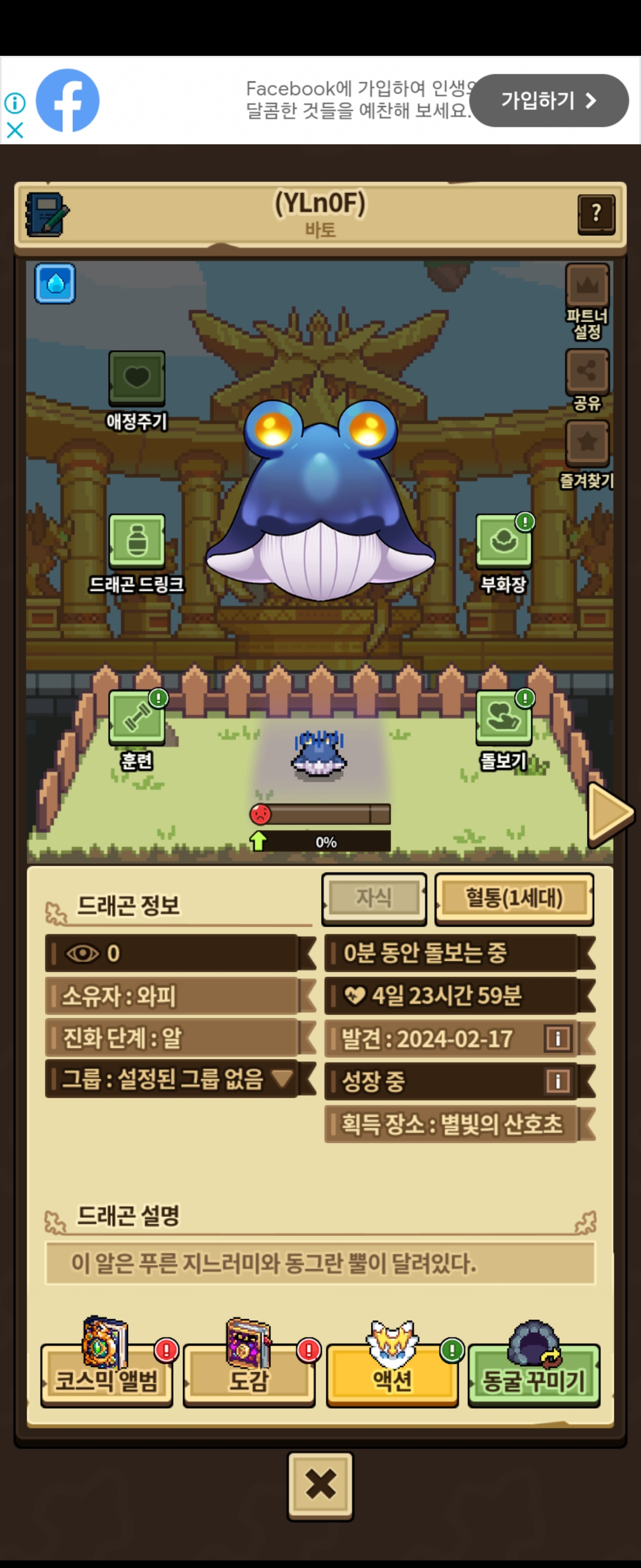Screen dimensions: 641x1568
Task: Go to the next dragon arrow
Action: [x=610, y=813]
